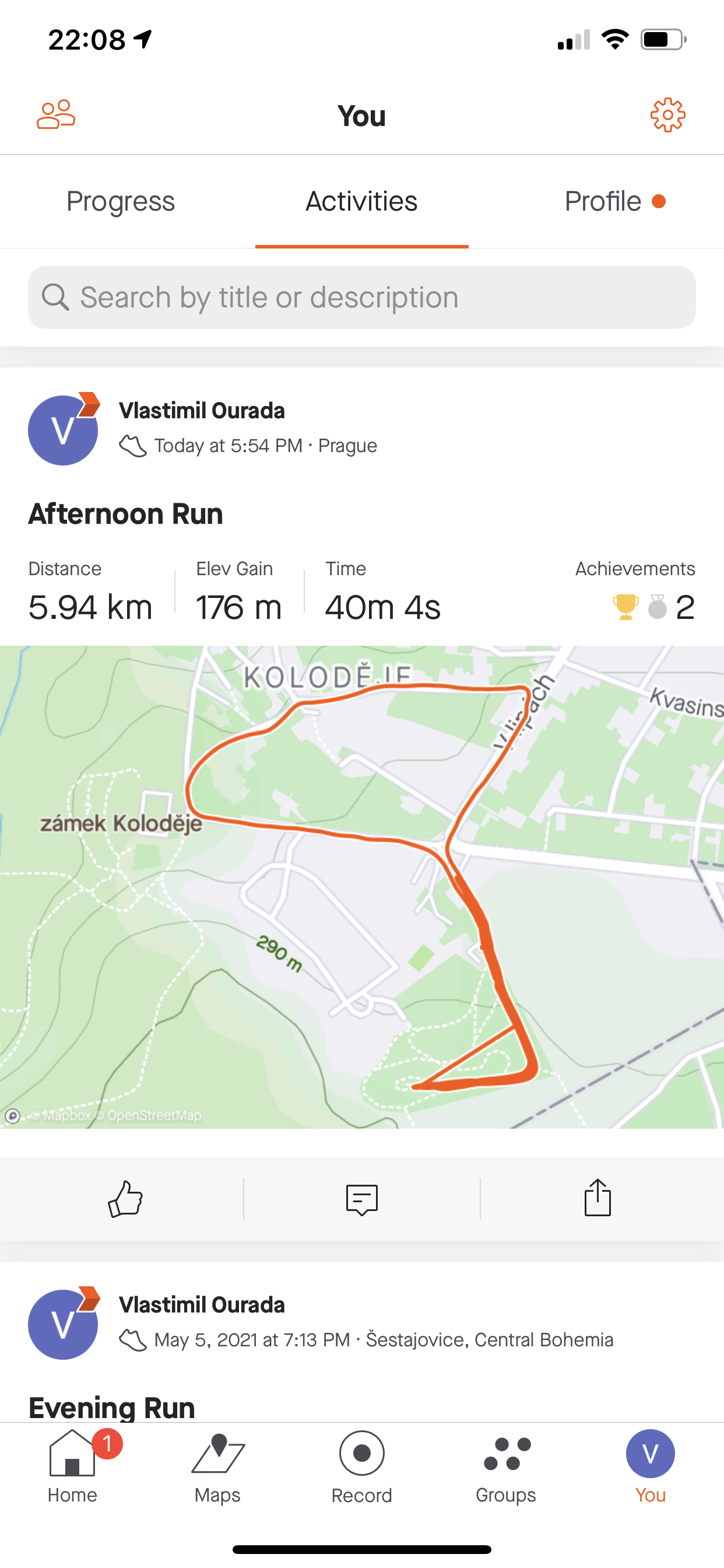Share the Afternoon Run activity

(597, 1198)
